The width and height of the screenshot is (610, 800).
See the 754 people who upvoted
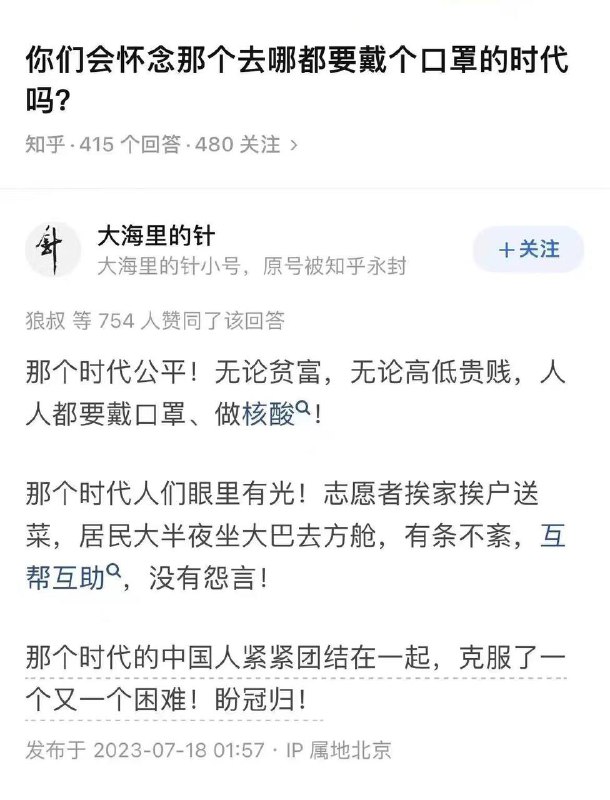click(x=155, y=320)
